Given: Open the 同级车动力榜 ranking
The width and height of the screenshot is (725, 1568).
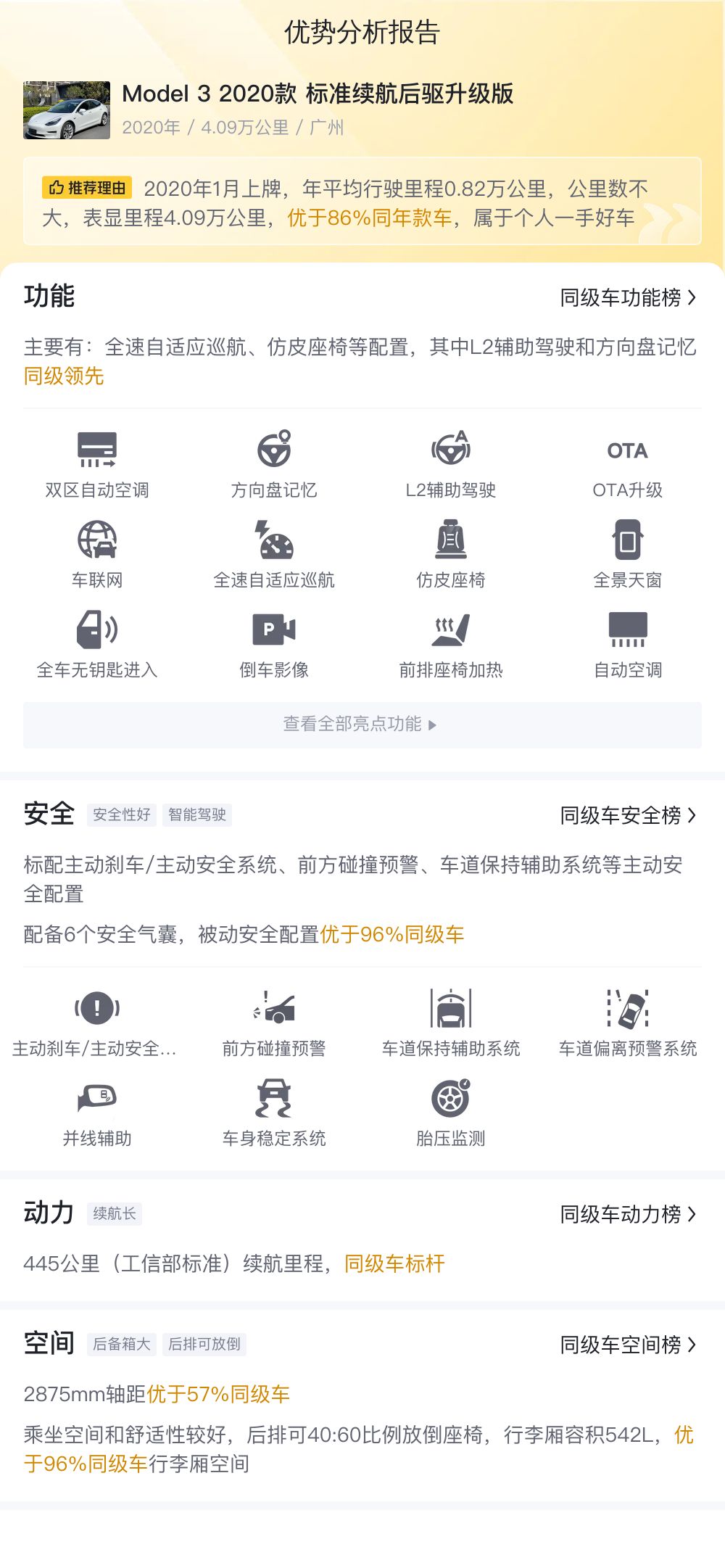Looking at the screenshot, I should pos(628,1214).
